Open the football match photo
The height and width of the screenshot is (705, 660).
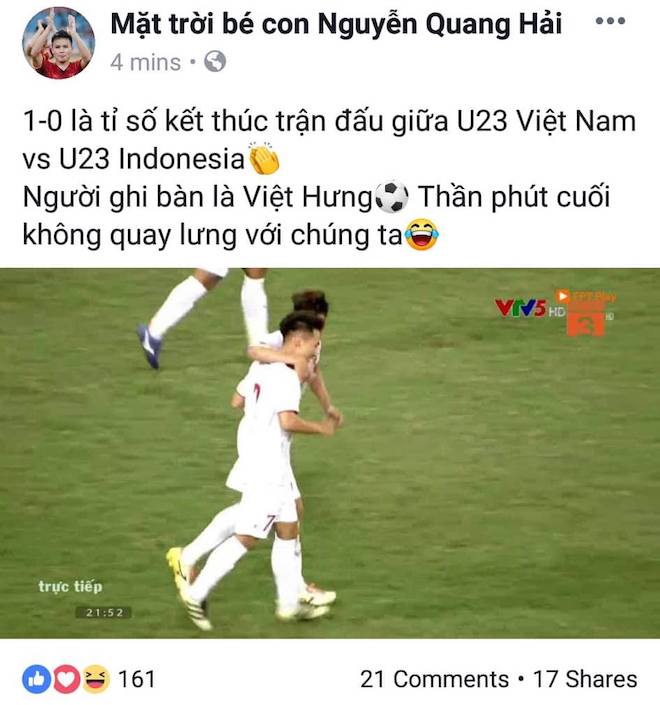330,452
